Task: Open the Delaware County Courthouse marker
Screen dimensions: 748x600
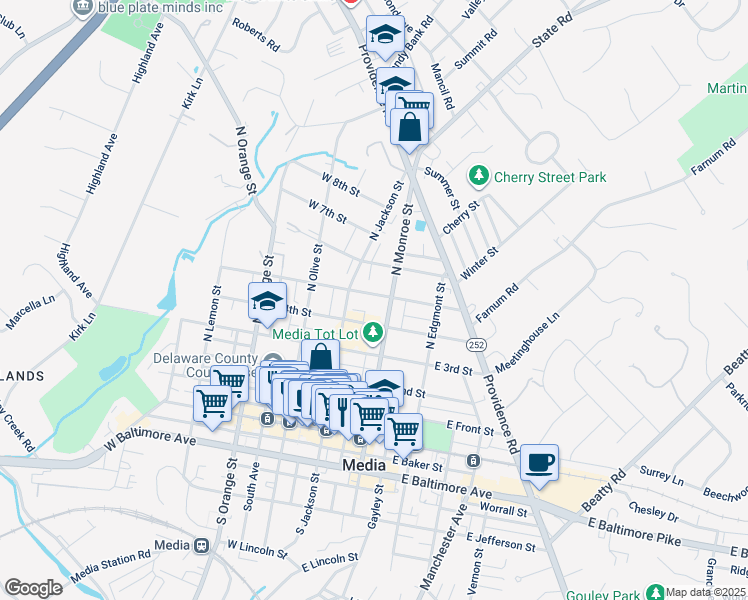Action: [273, 360]
